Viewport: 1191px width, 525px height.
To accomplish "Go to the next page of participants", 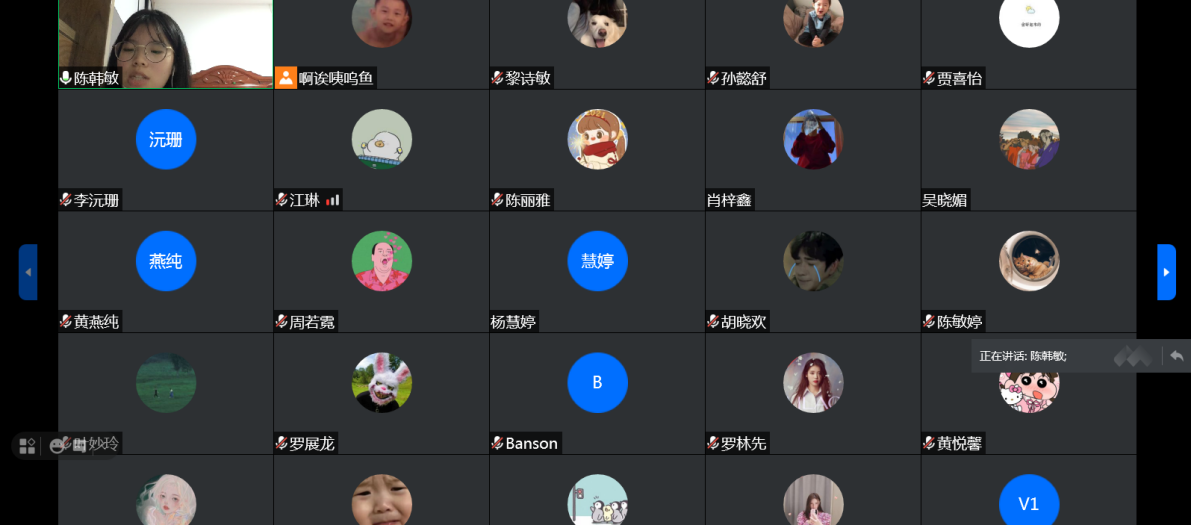I will (1166, 272).
